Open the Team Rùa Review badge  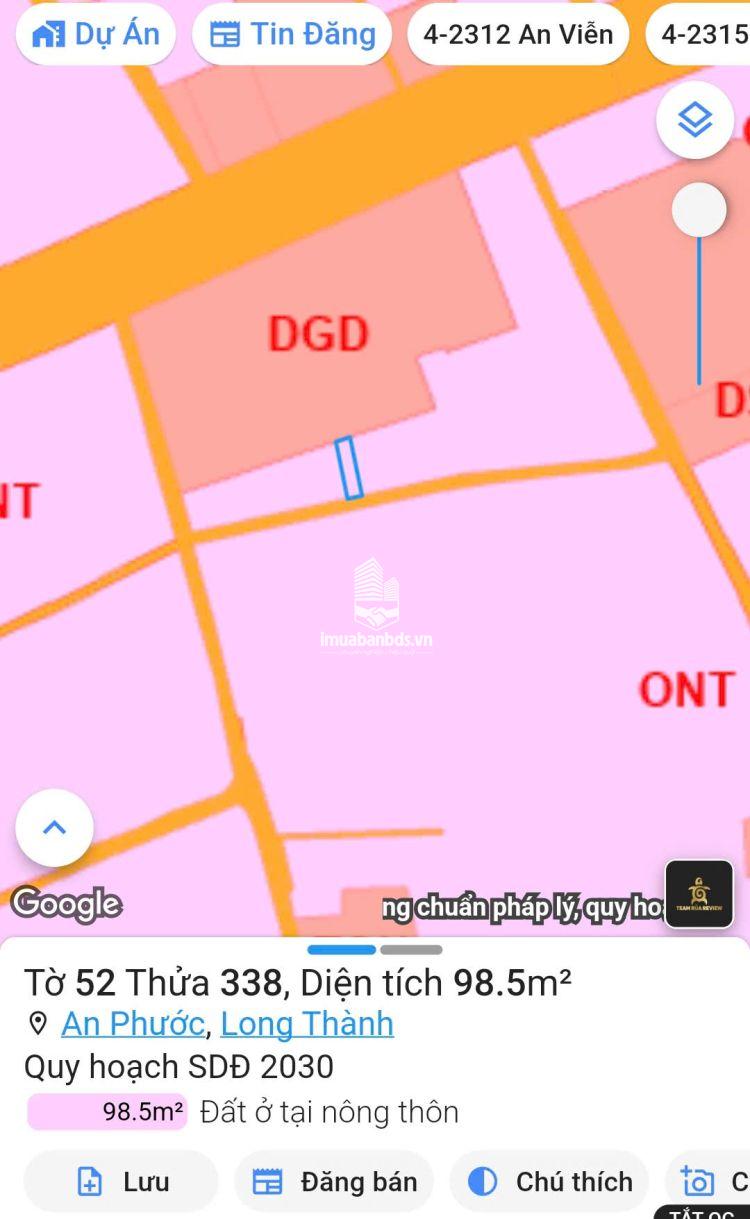pos(699,894)
